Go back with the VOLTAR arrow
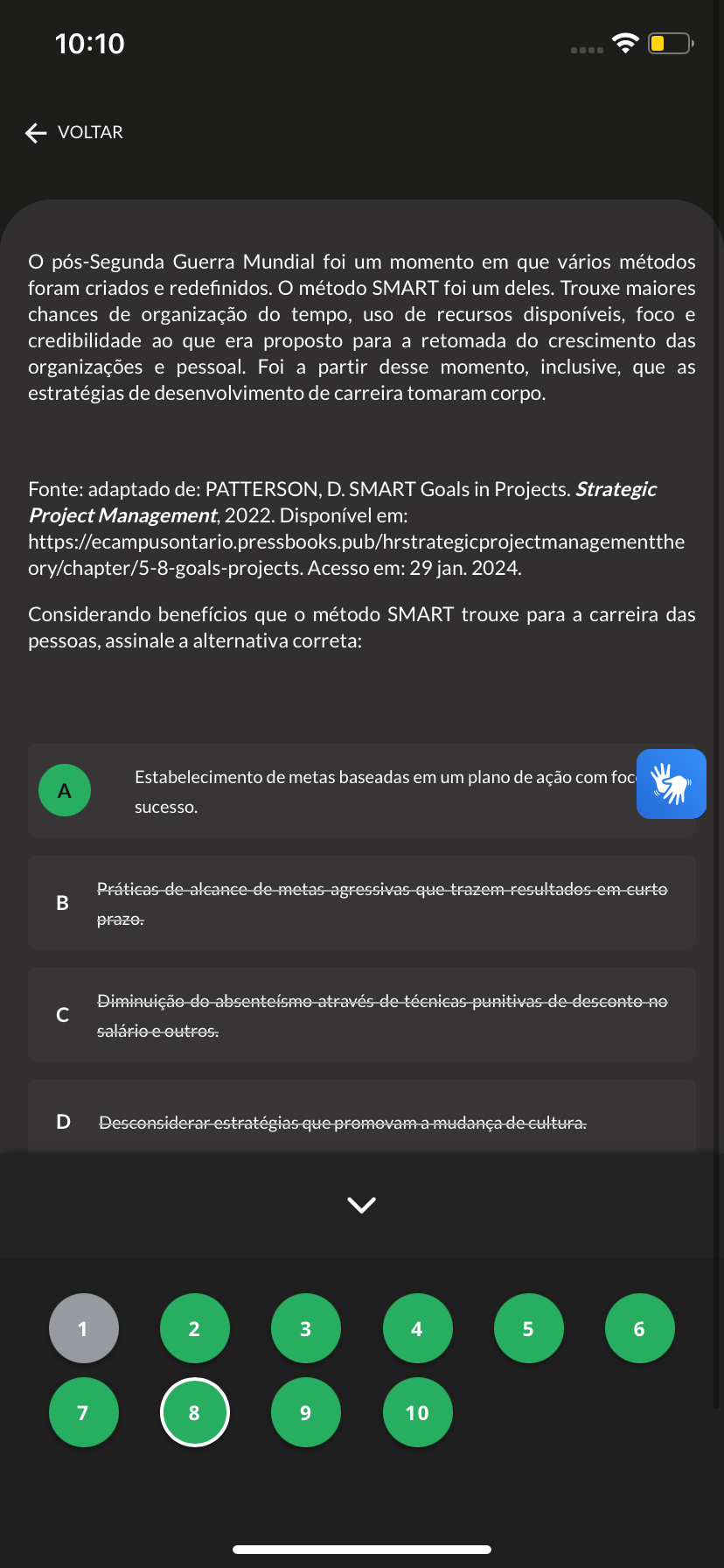Image resolution: width=724 pixels, height=1568 pixels. (73, 133)
